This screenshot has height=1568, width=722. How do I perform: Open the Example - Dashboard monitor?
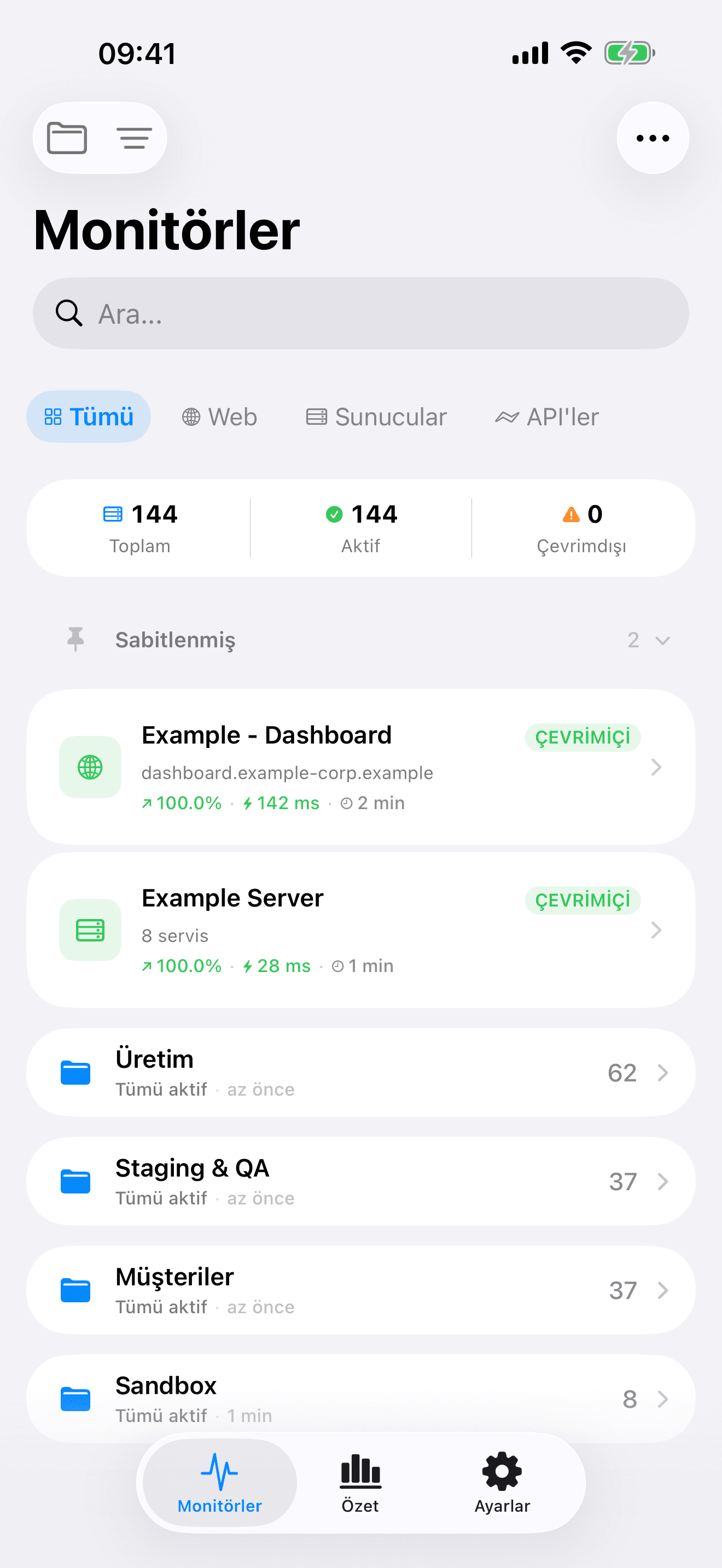[x=360, y=767]
